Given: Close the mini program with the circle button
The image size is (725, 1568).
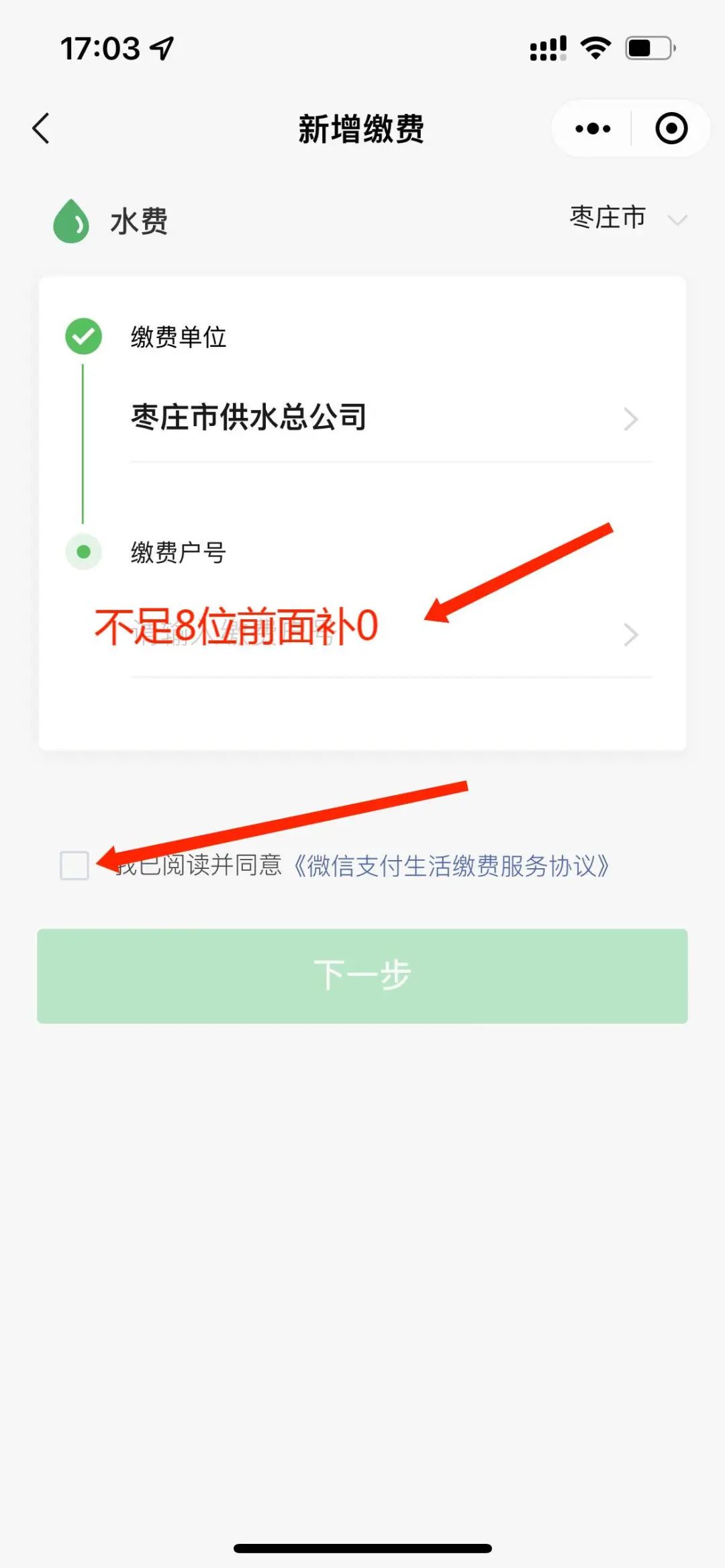Looking at the screenshot, I should pos(671,128).
